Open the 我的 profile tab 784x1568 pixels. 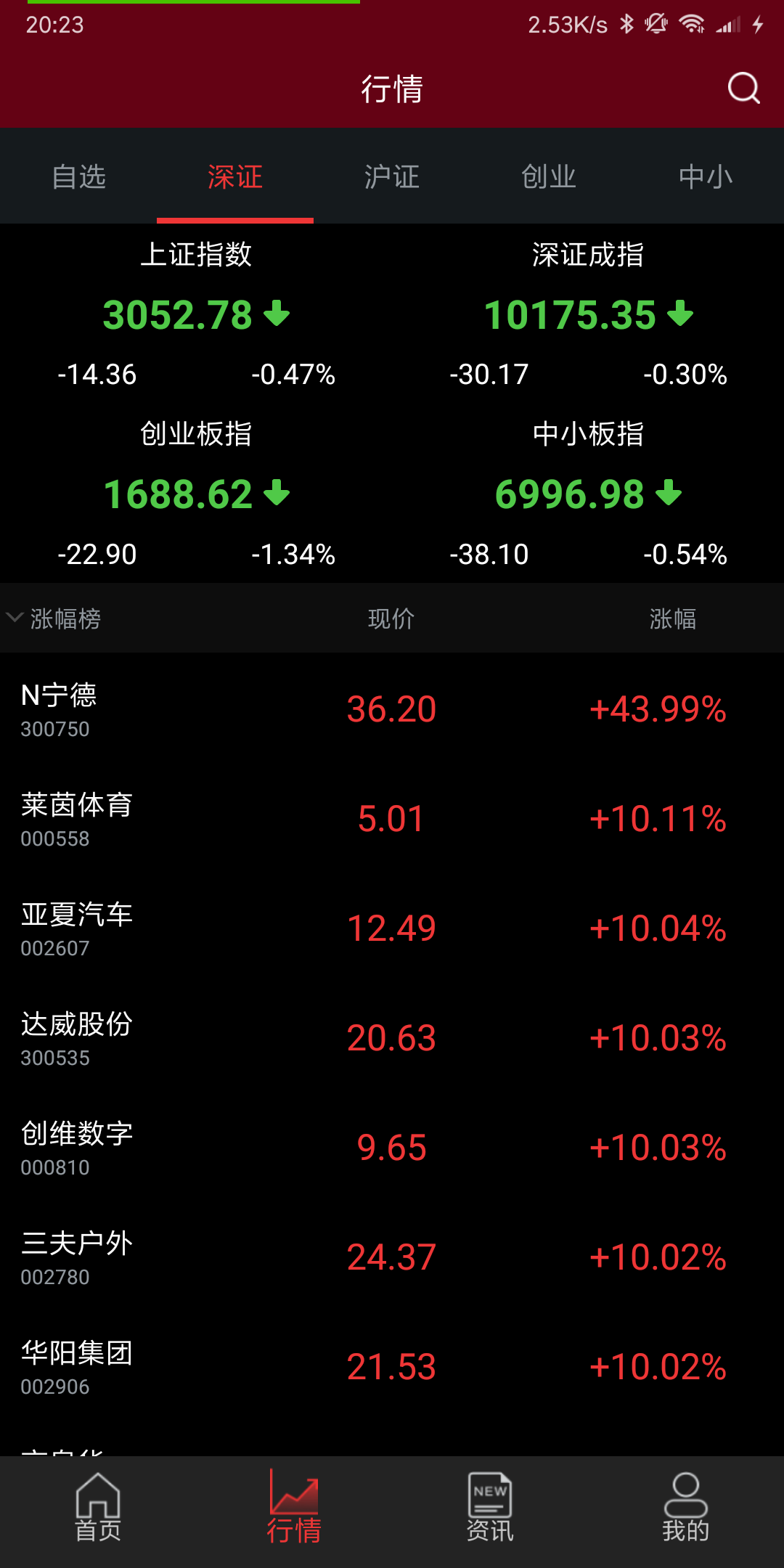[x=686, y=1508]
